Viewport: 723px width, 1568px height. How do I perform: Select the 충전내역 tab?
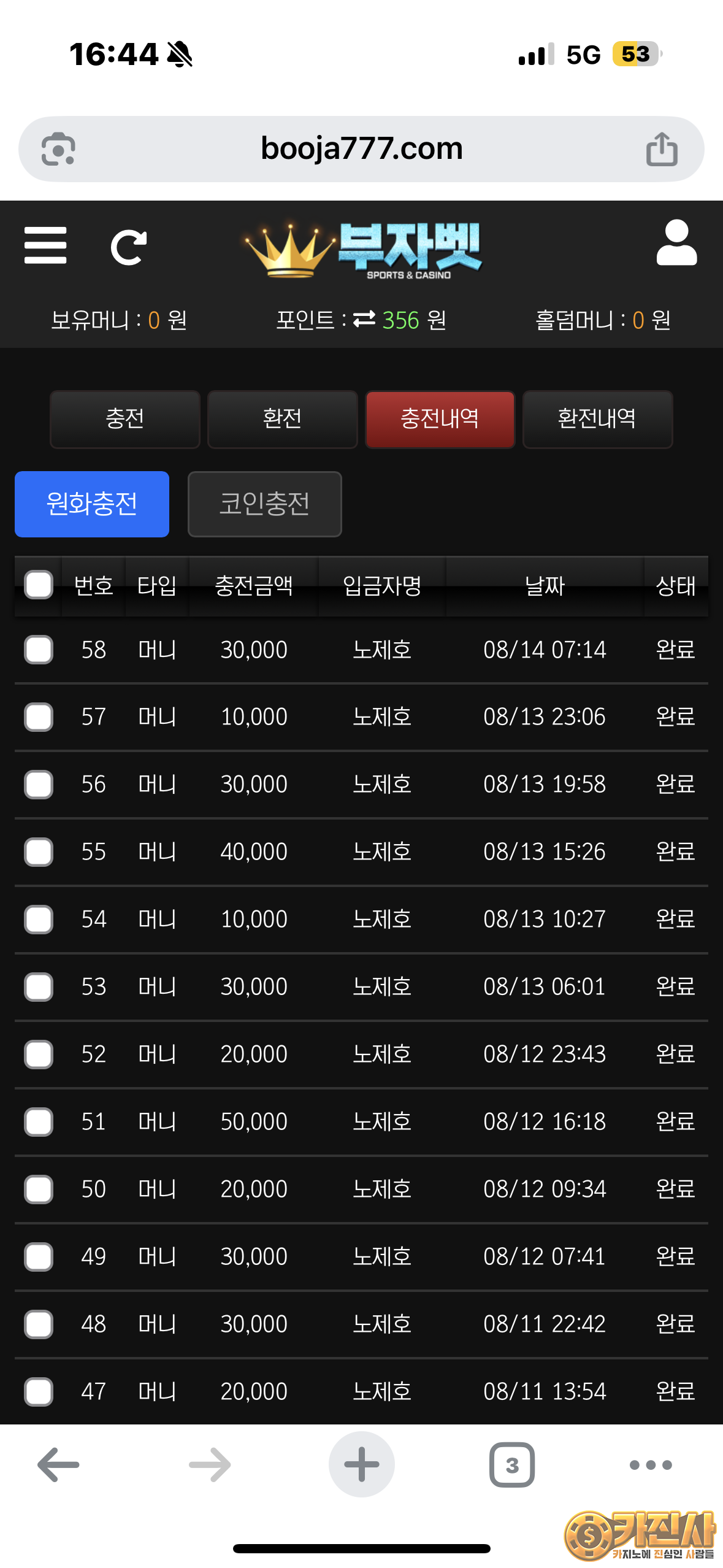[x=440, y=419]
